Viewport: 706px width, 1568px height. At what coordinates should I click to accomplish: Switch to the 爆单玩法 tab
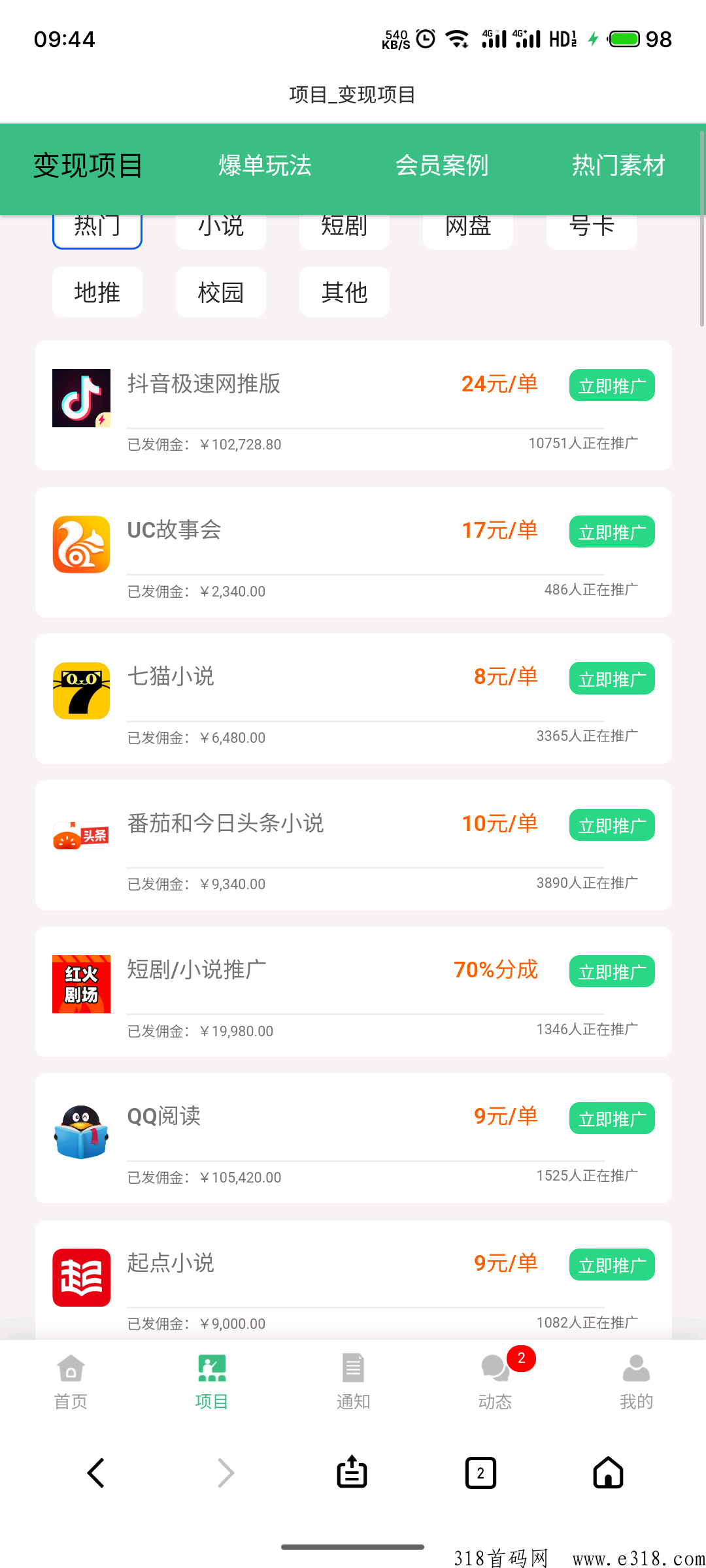(x=265, y=165)
